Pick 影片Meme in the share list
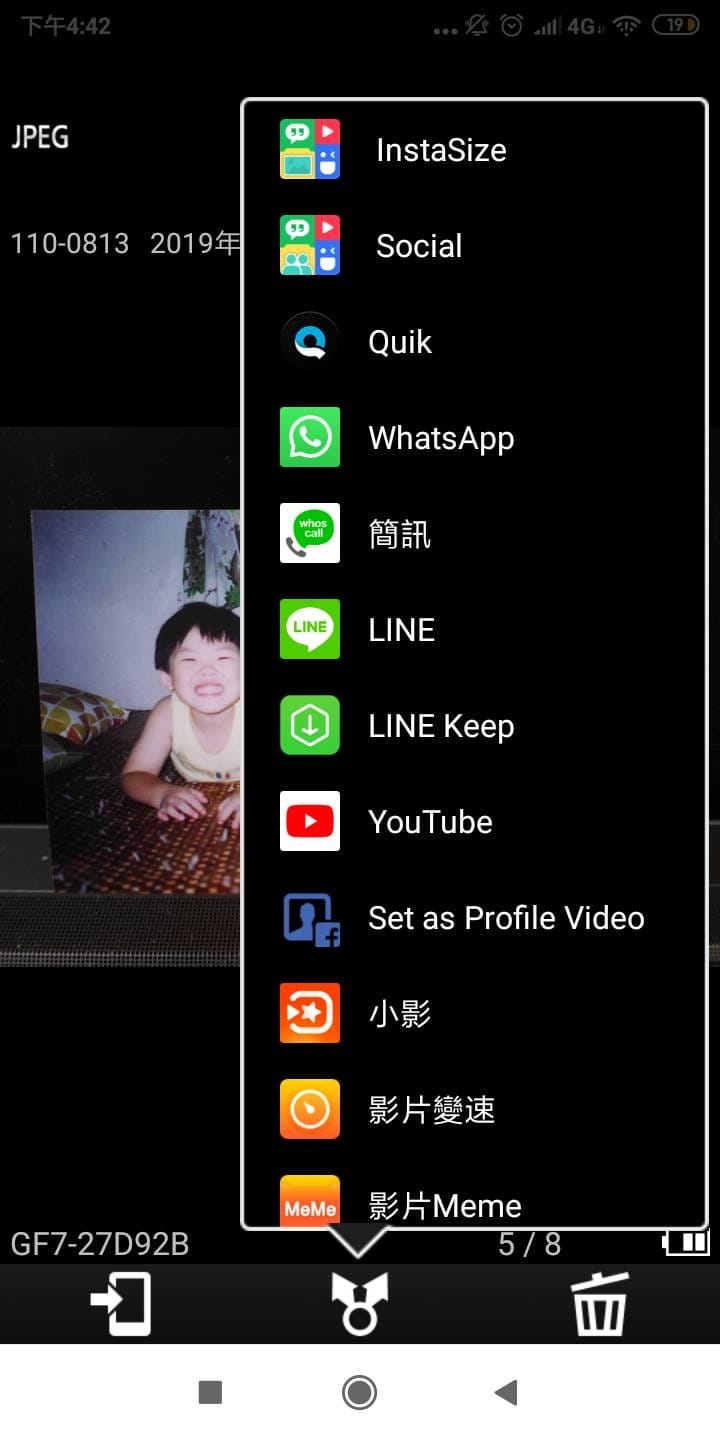Screen dimensions: 720x1440 tap(444, 1204)
